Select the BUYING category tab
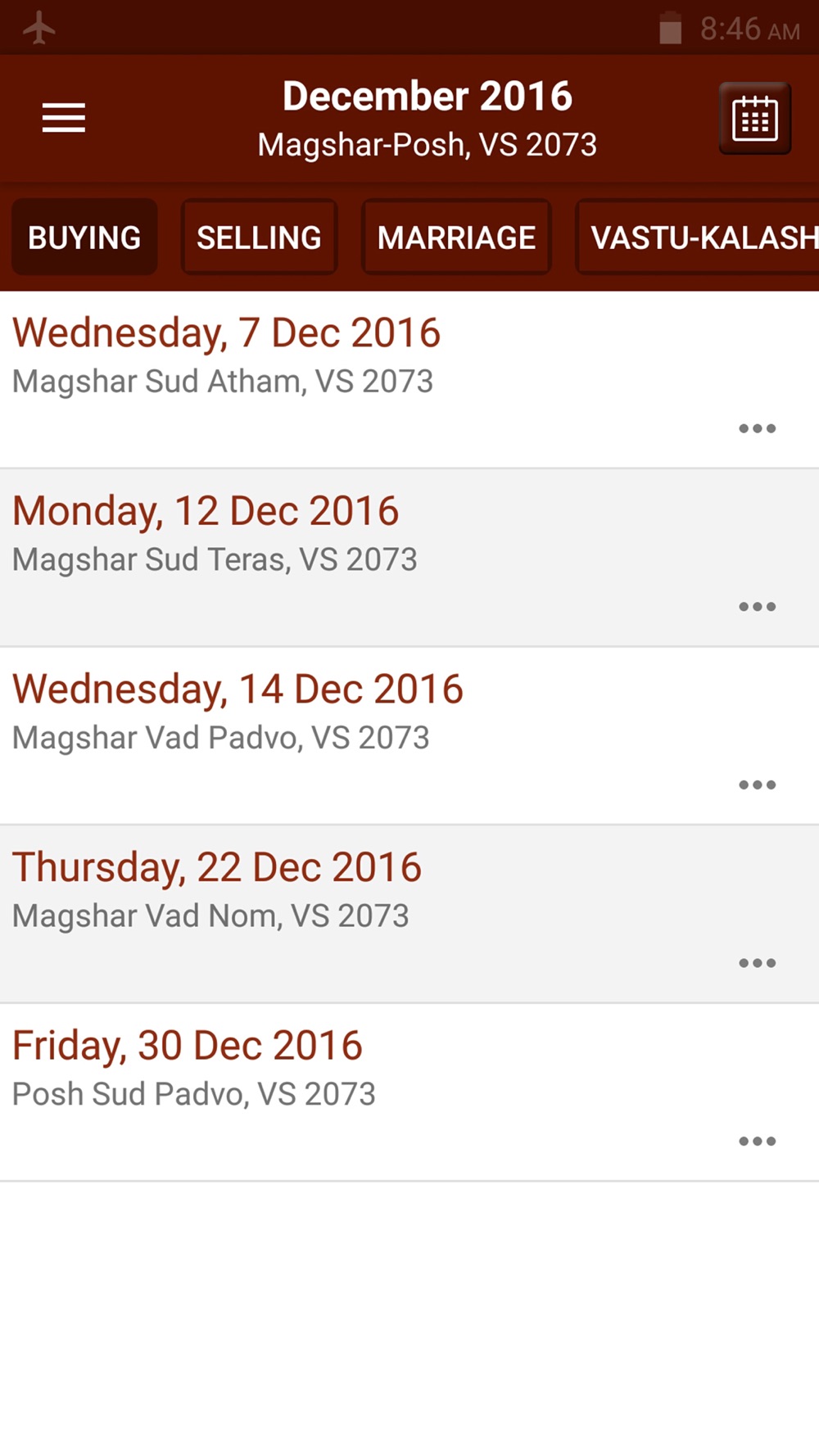Image resolution: width=819 pixels, height=1456 pixels. click(x=84, y=237)
